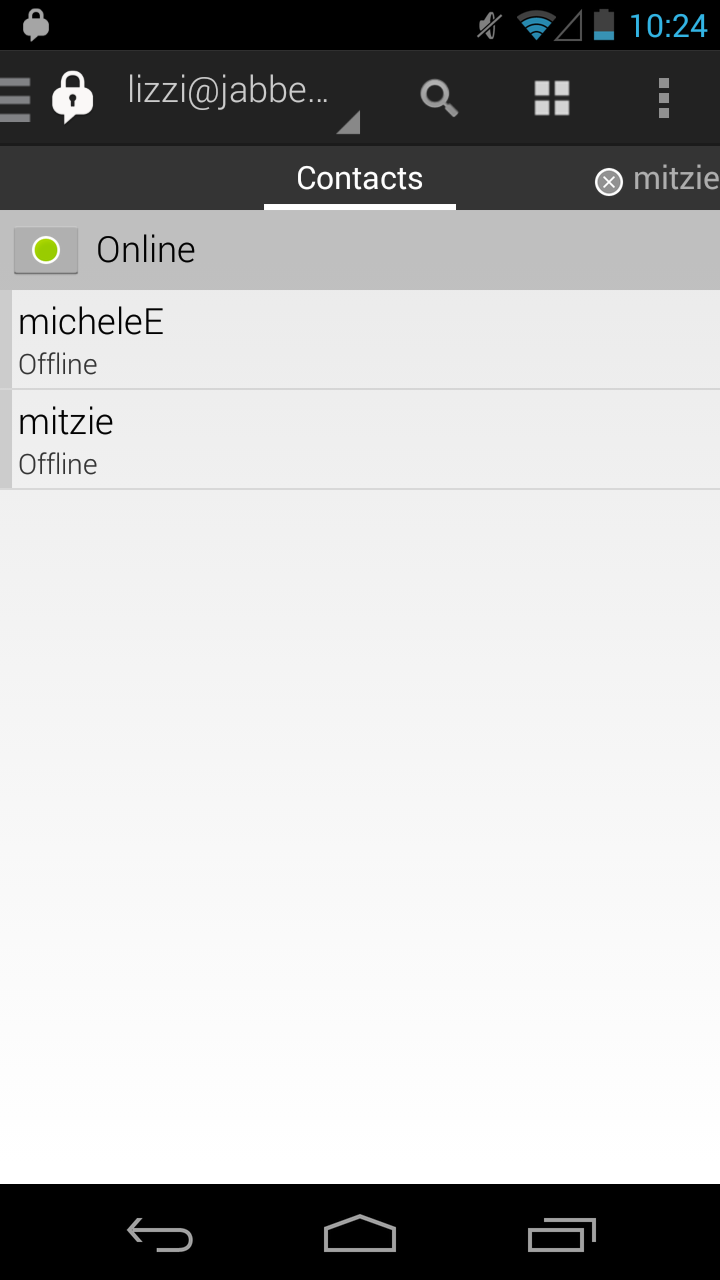Switch to the mitzie chat tab
This screenshot has width=720, height=1280.
[x=676, y=180]
